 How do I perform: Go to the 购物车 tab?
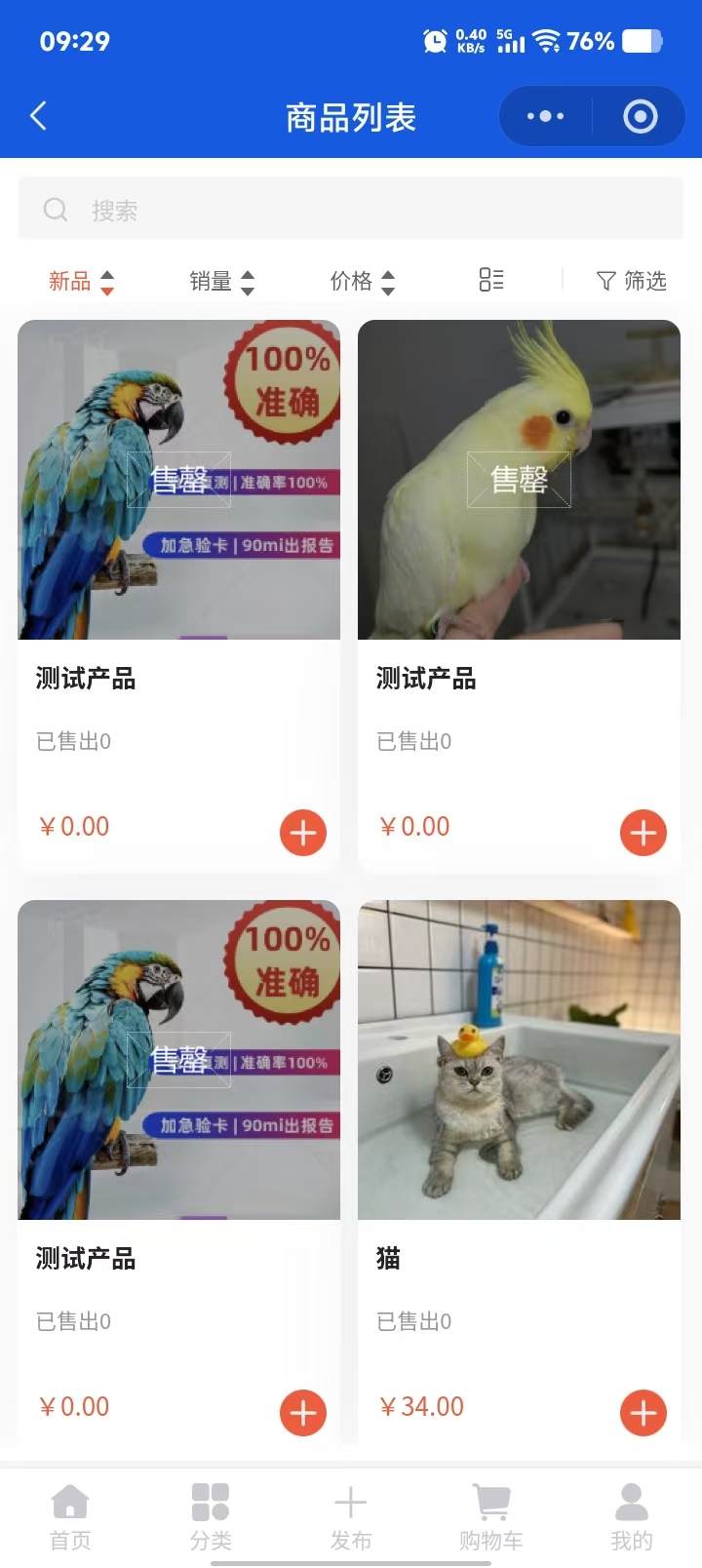(491, 1517)
